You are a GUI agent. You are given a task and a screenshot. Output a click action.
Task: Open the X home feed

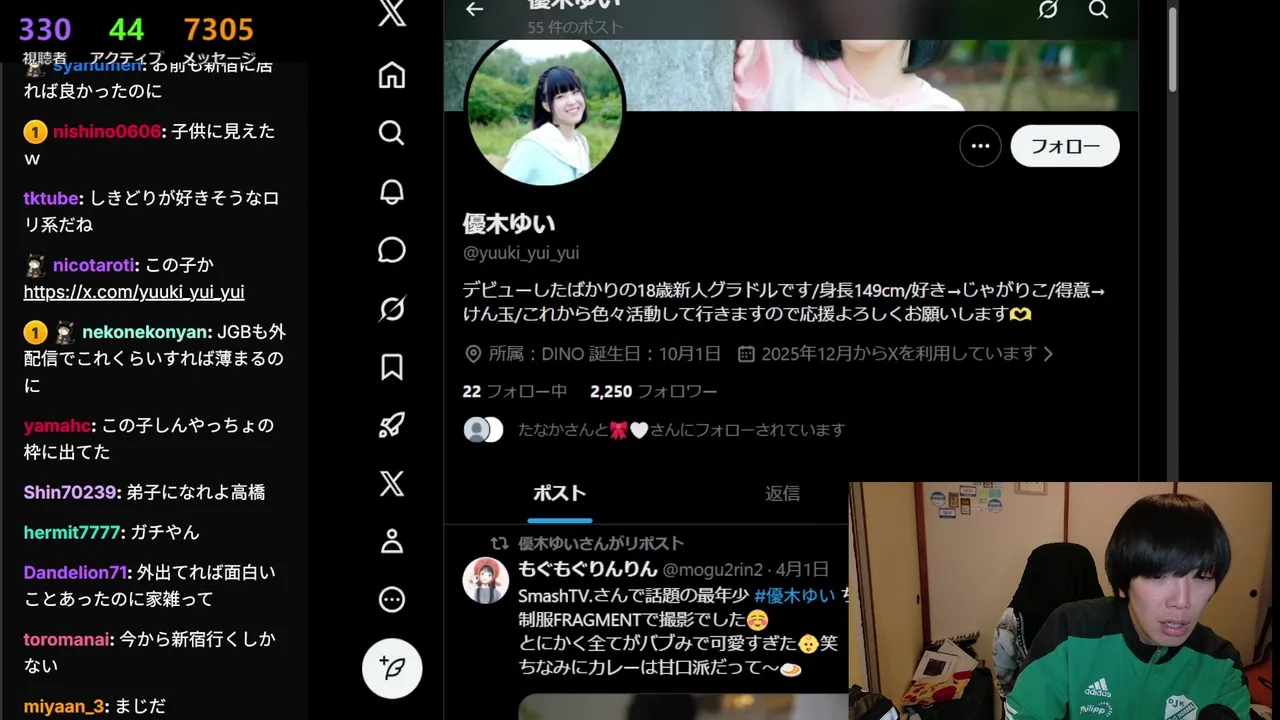(x=392, y=75)
